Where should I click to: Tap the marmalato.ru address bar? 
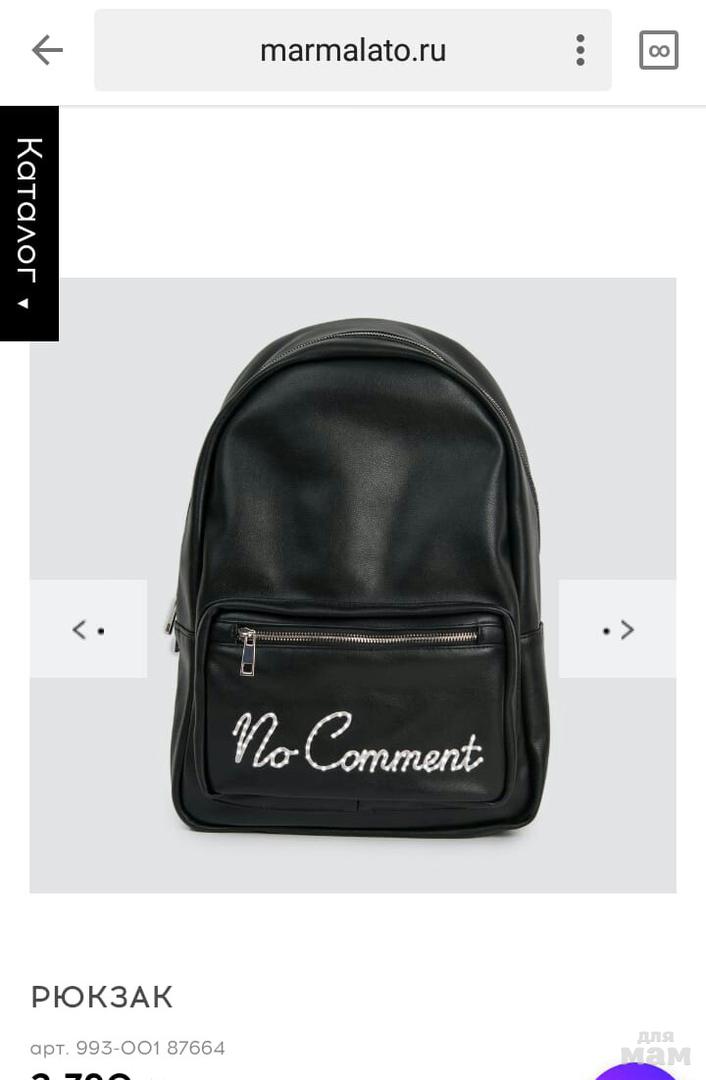pyautogui.click(x=352, y=50)
